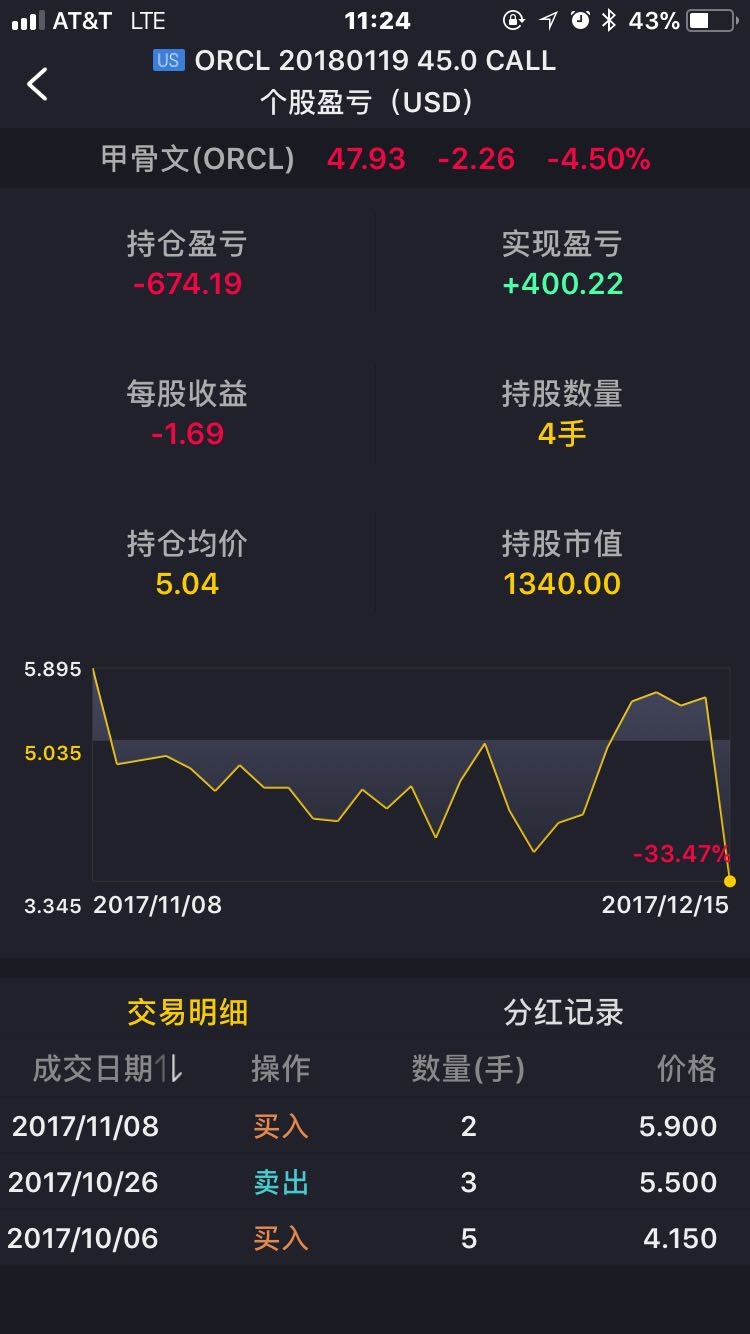
Task: Switch to the 交易明细 tab
Action: pyautogui.click(x=187, y=1012)
